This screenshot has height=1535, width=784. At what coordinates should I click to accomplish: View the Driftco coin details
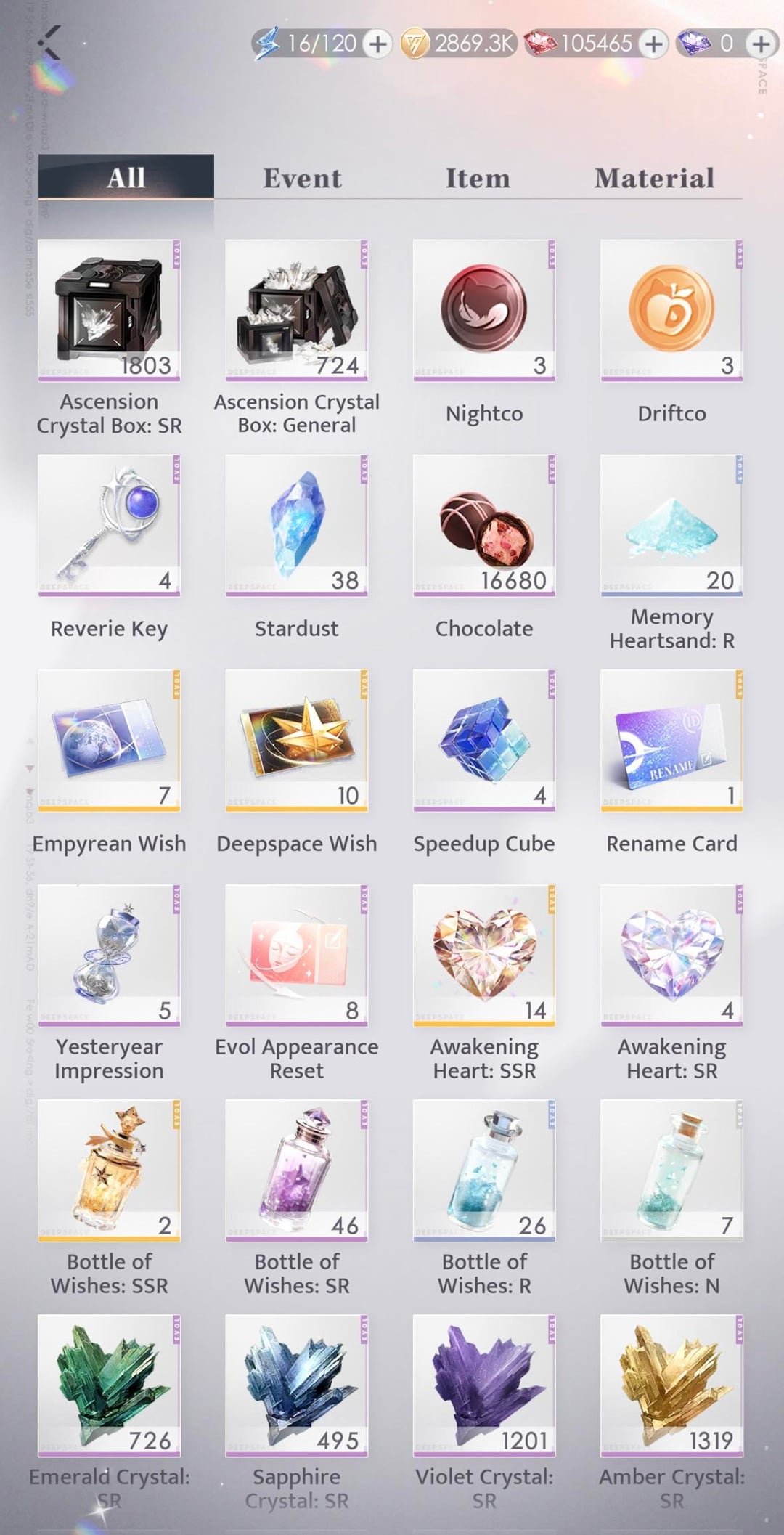[671, 310]
